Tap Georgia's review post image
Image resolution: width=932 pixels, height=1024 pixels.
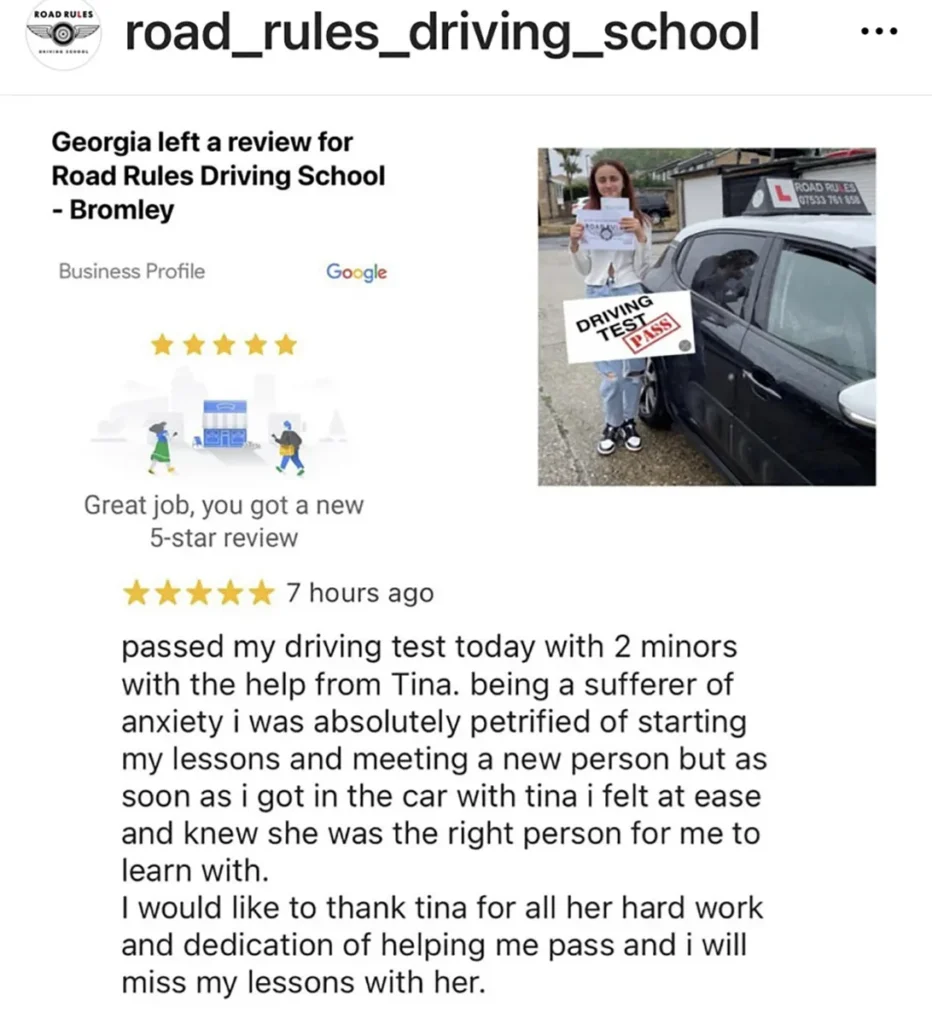click(x=706, y=316)
